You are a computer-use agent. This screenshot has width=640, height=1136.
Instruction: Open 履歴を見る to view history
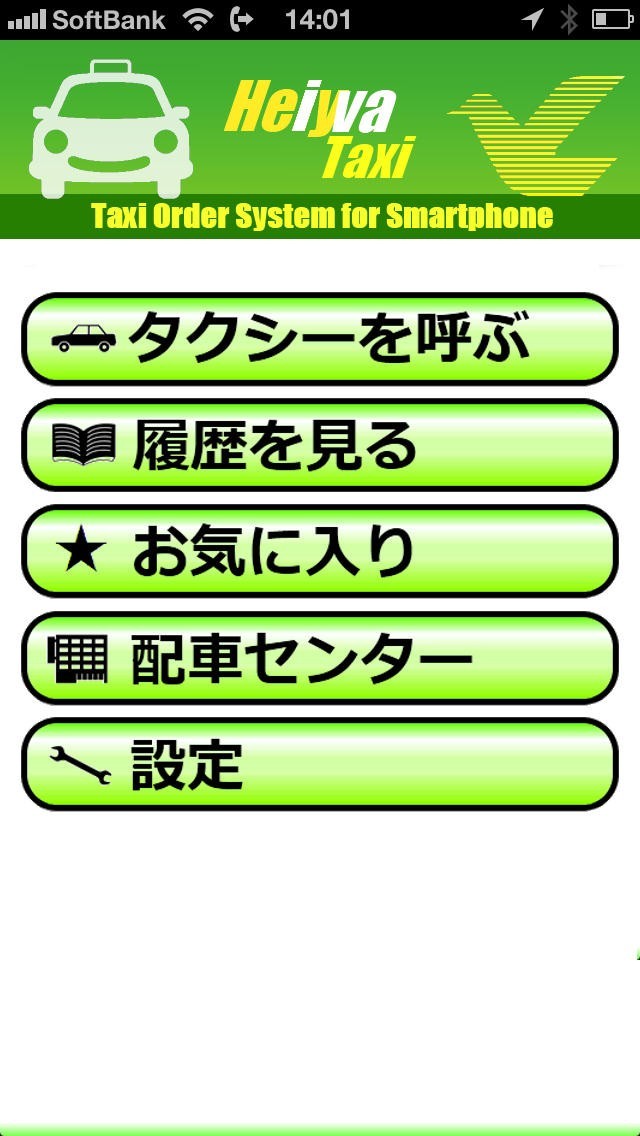tap(320, 445)
